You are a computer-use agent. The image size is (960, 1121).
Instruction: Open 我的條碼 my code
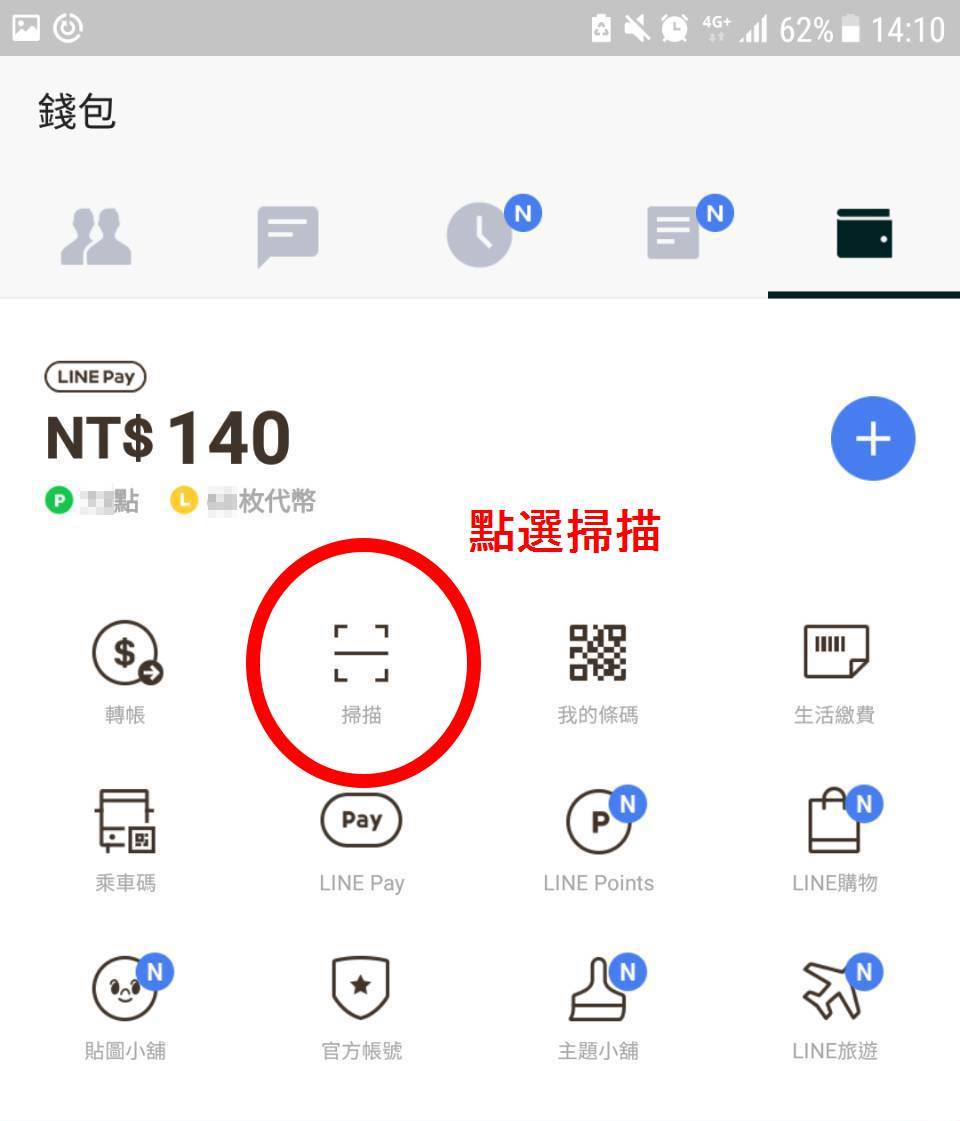[597, 670]
